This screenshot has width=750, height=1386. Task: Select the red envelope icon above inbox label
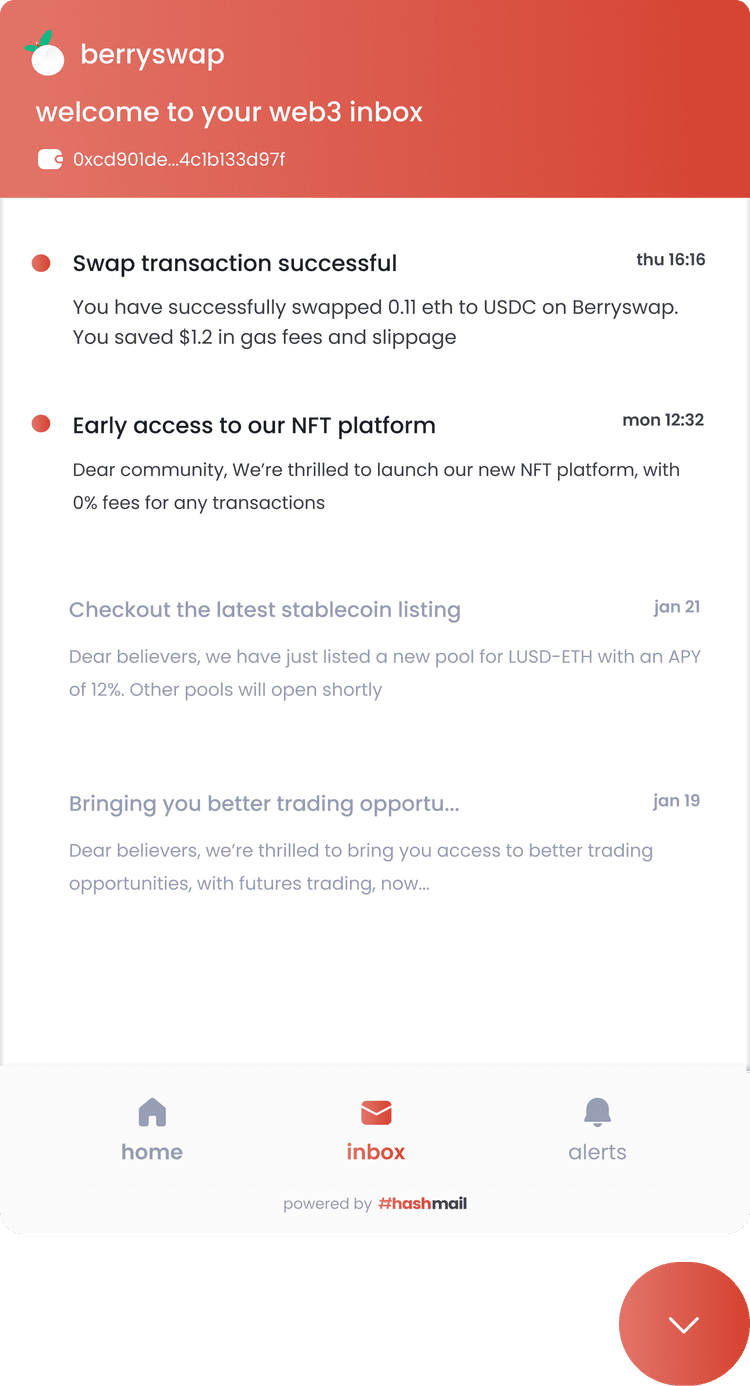point(375,1110)
